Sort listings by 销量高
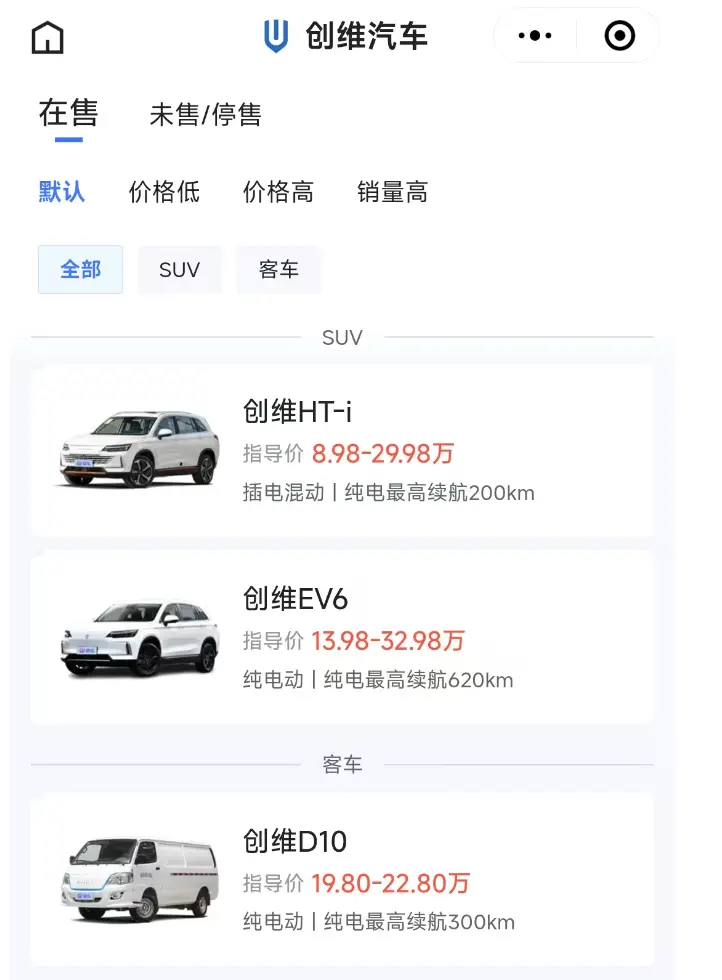The width and height of the screenshot is (722, 980). (x=392, y=192)
